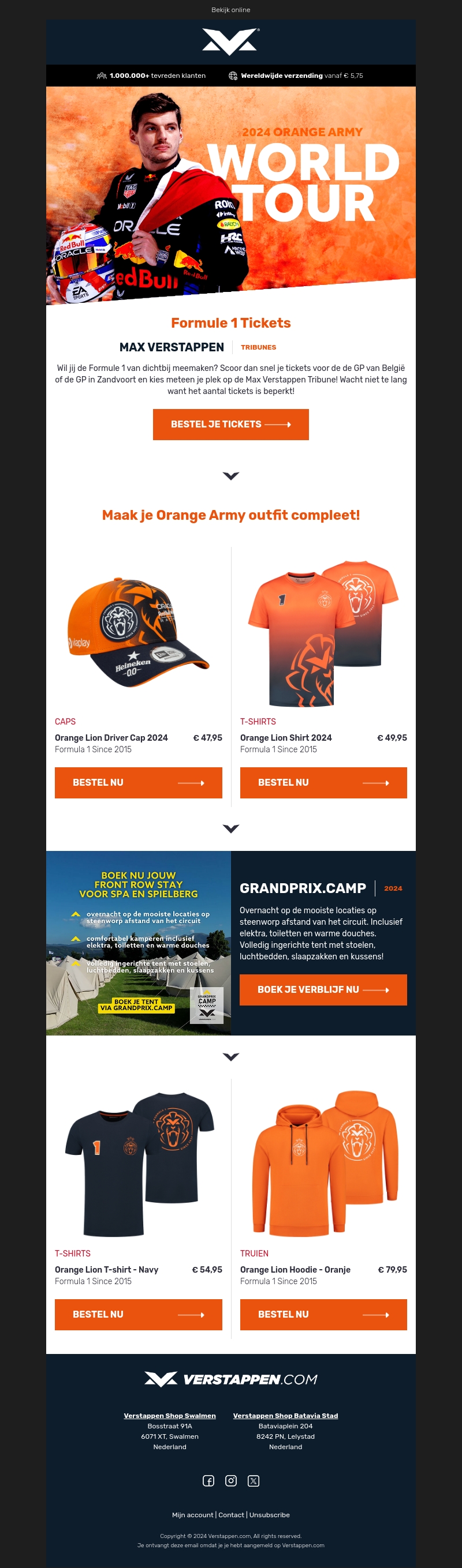Open the X social profile
The width and height of the screenshot is (462, 1568).
254,1481
